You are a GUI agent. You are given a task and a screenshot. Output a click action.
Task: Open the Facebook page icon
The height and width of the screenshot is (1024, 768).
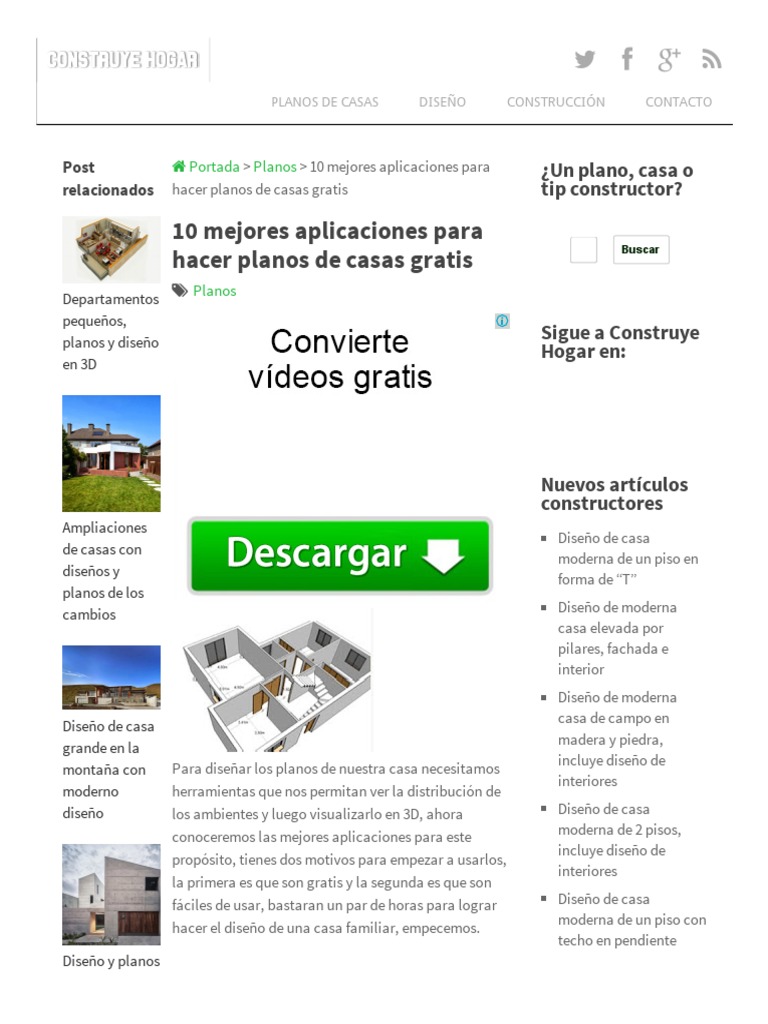pyautogui.click(x=627, y=59)
